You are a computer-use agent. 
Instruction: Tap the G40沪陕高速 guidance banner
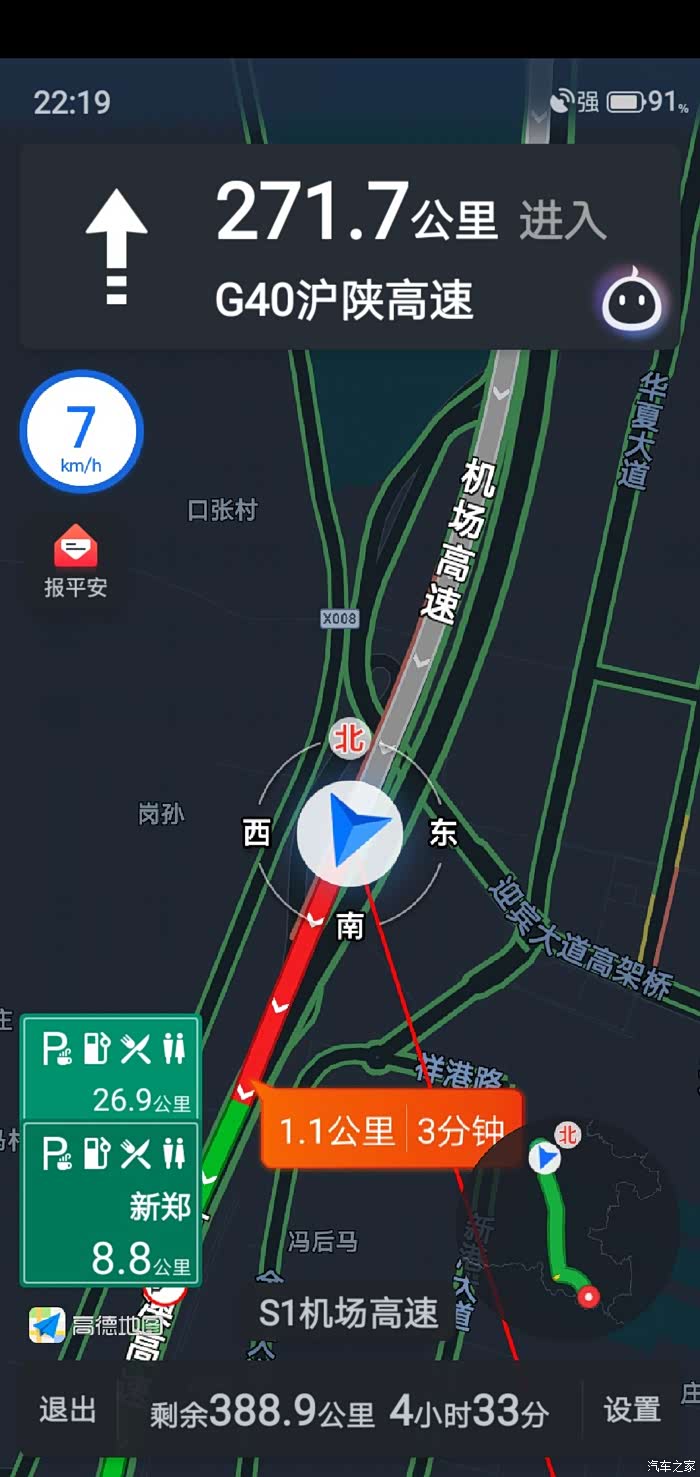tap(350, 246)
